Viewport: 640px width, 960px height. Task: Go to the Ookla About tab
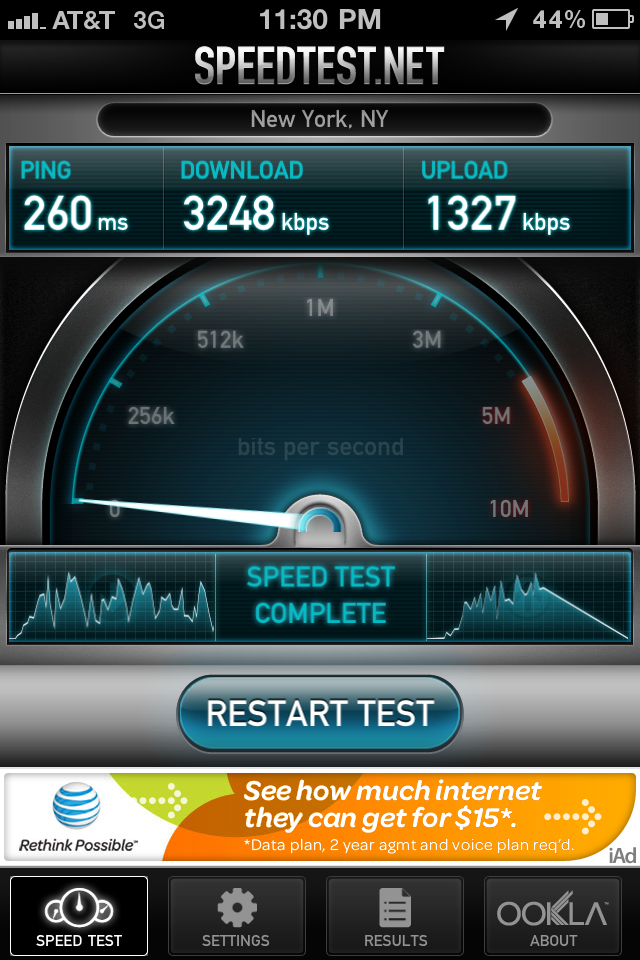click(553, 916)
